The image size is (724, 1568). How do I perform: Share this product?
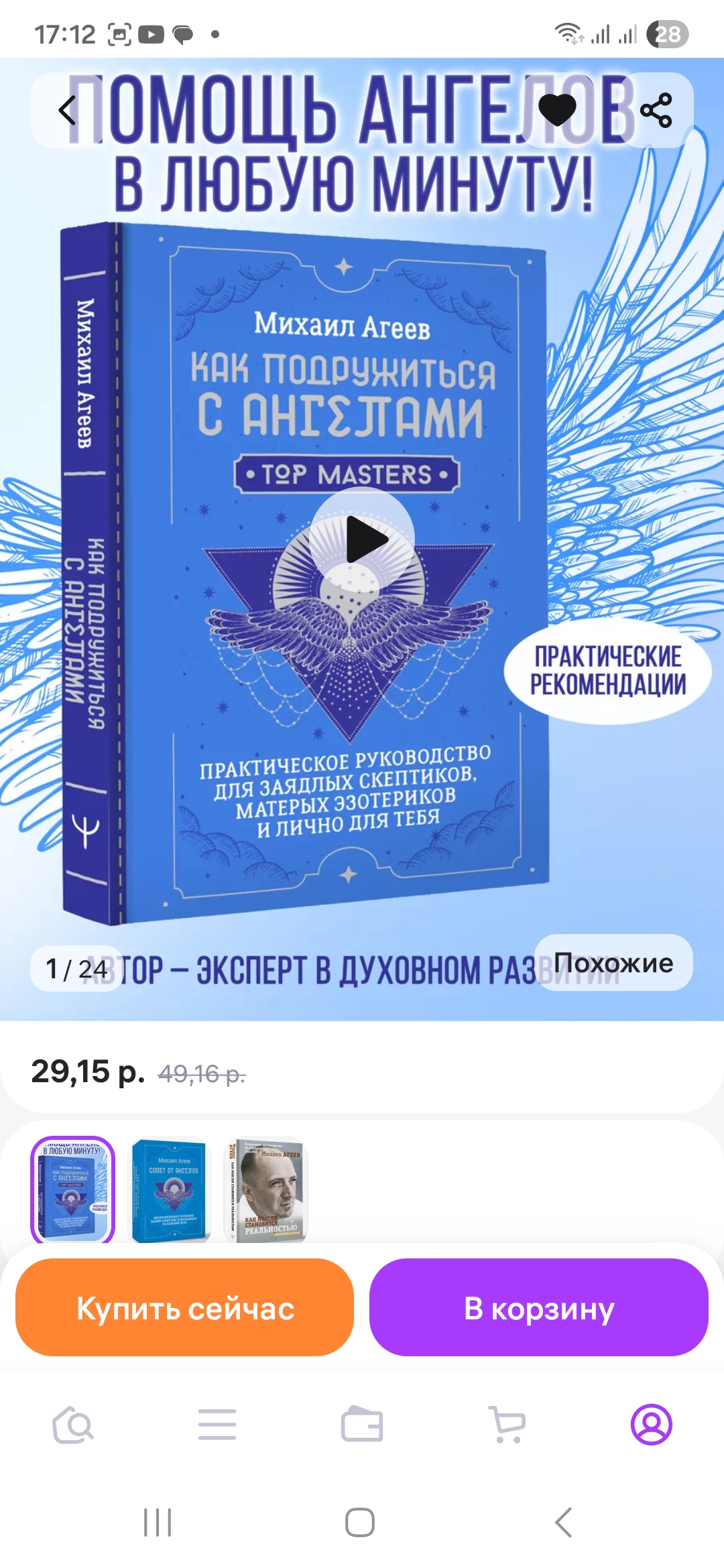(x=656, y=111)
